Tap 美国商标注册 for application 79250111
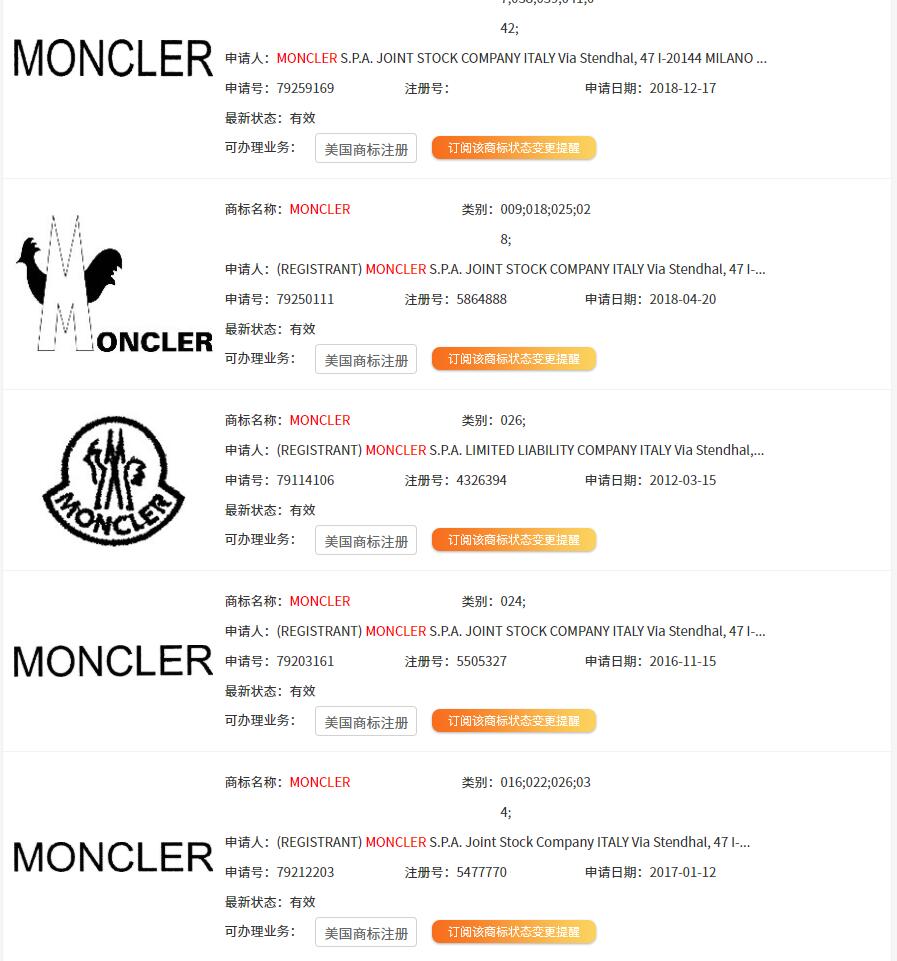The width and height of the screenshot is (897, 961). pyautogui.click(x=366, y=360)
